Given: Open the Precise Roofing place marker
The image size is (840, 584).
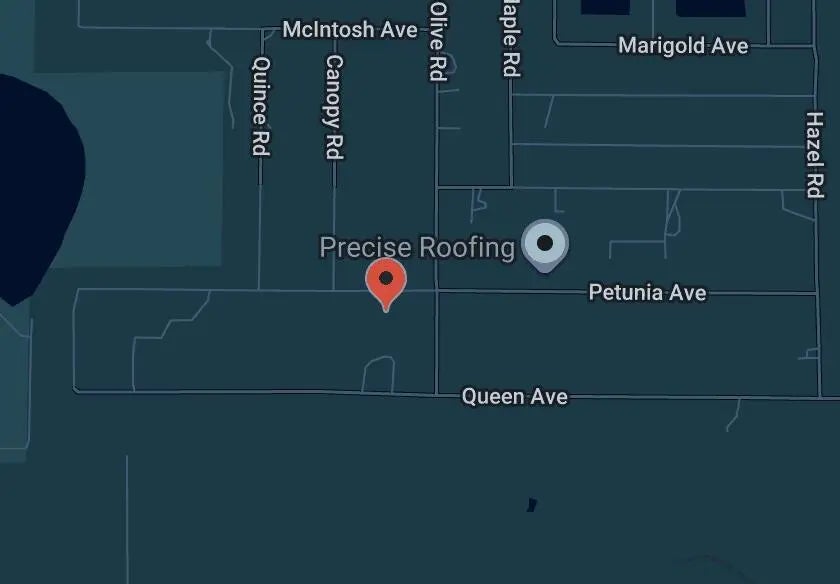Looking at the screenshot, I should [x=545, y=244].
